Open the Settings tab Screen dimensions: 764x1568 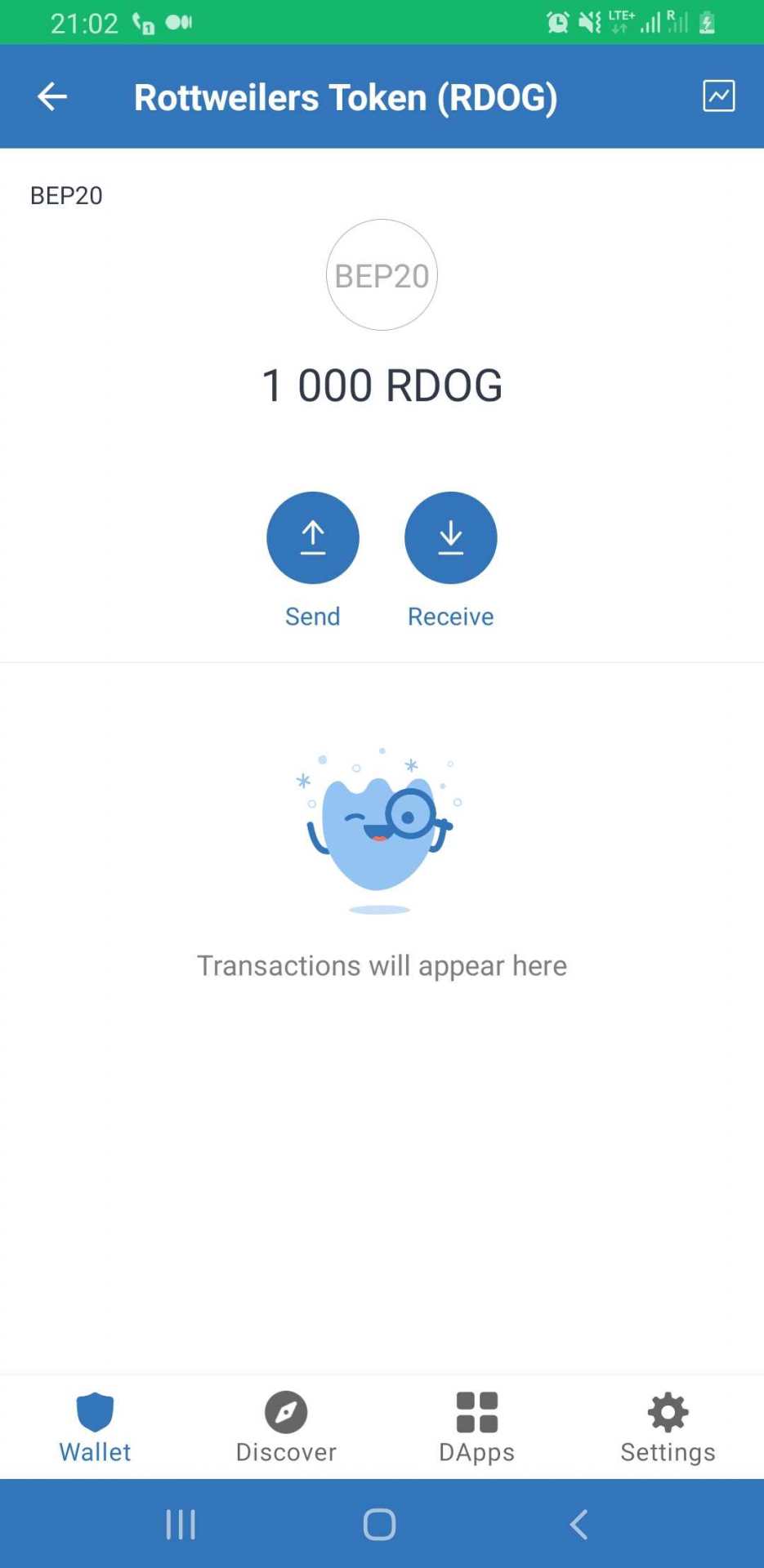(x=668, y=1427)
